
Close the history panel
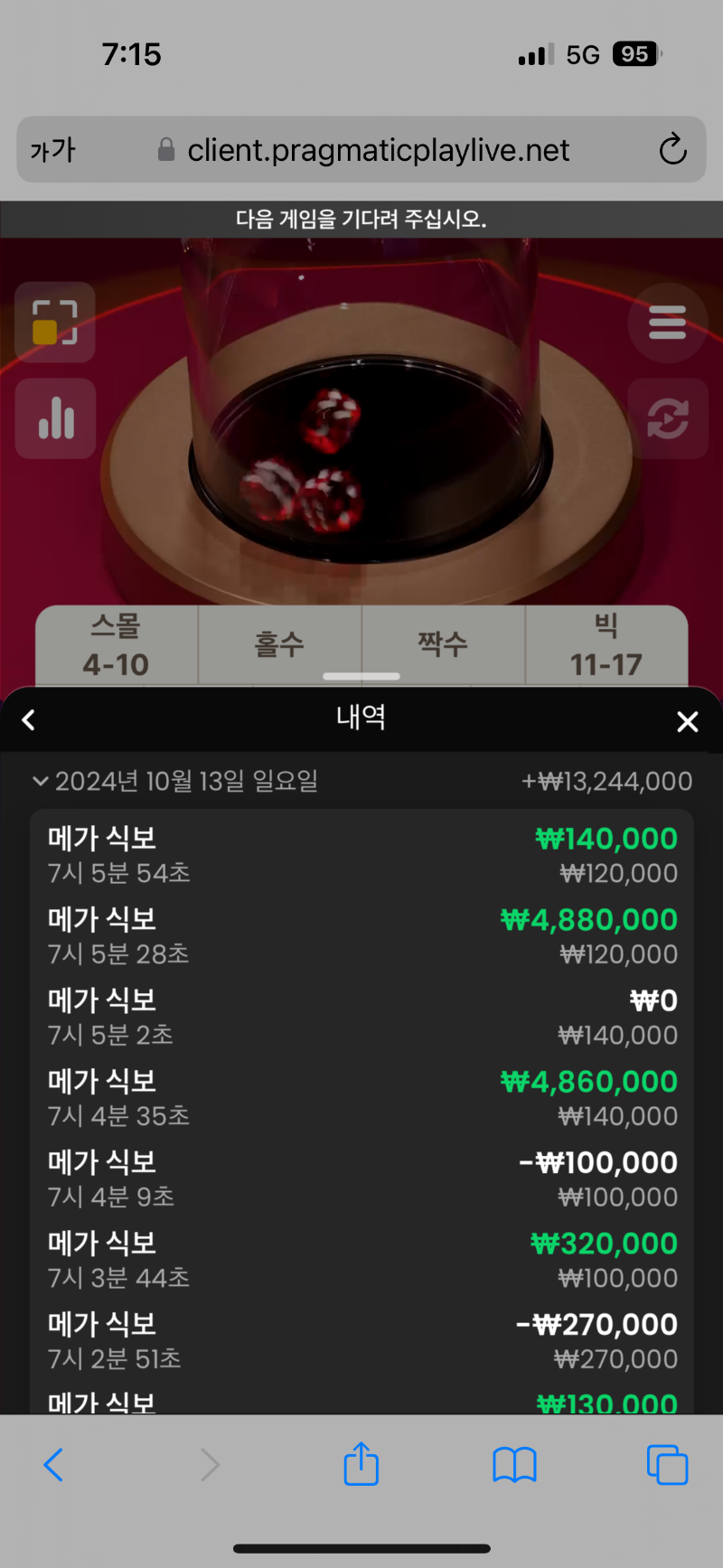[x=688, y=721]
